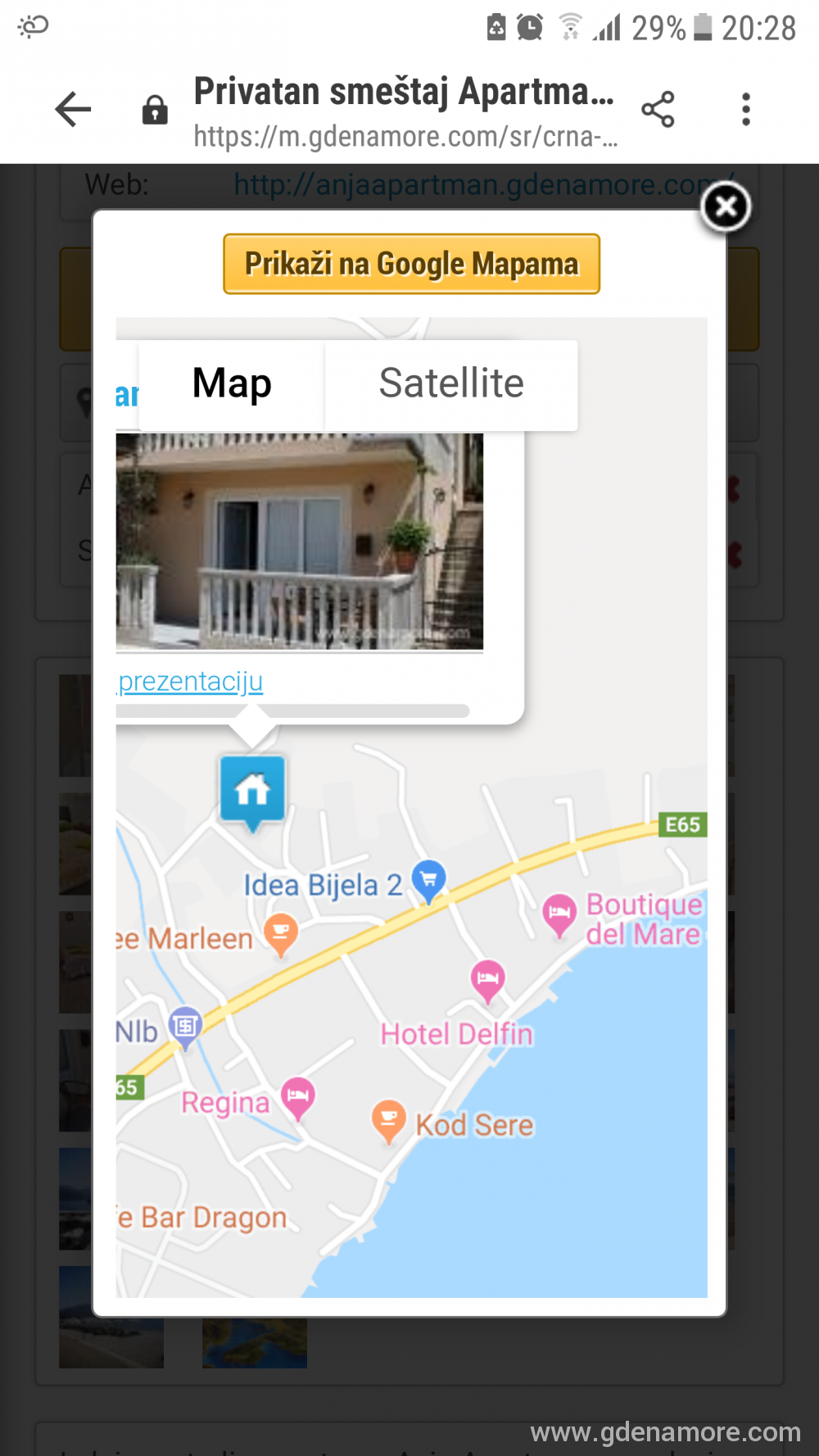
Task: Open the prezentaciju link
Action: [x=190, y=681]
